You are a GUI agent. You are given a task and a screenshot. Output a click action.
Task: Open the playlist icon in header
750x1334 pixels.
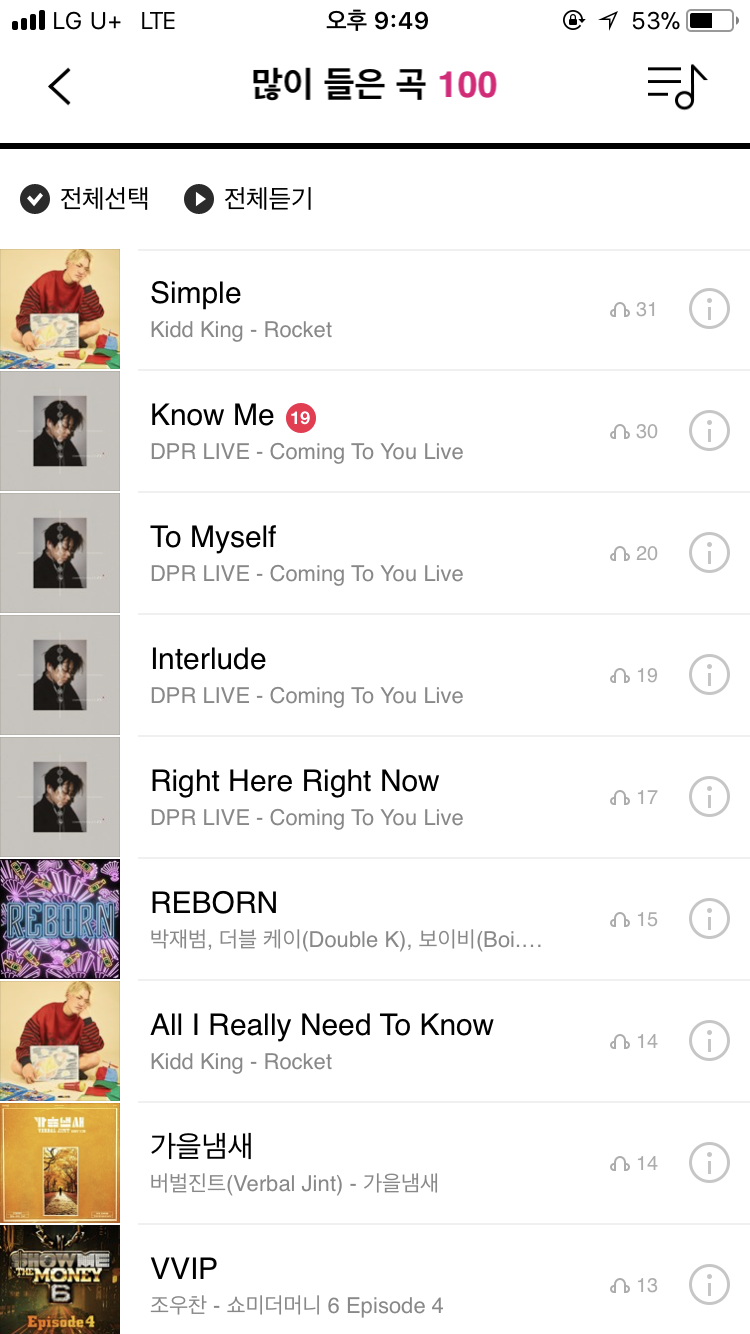[677, 87]
